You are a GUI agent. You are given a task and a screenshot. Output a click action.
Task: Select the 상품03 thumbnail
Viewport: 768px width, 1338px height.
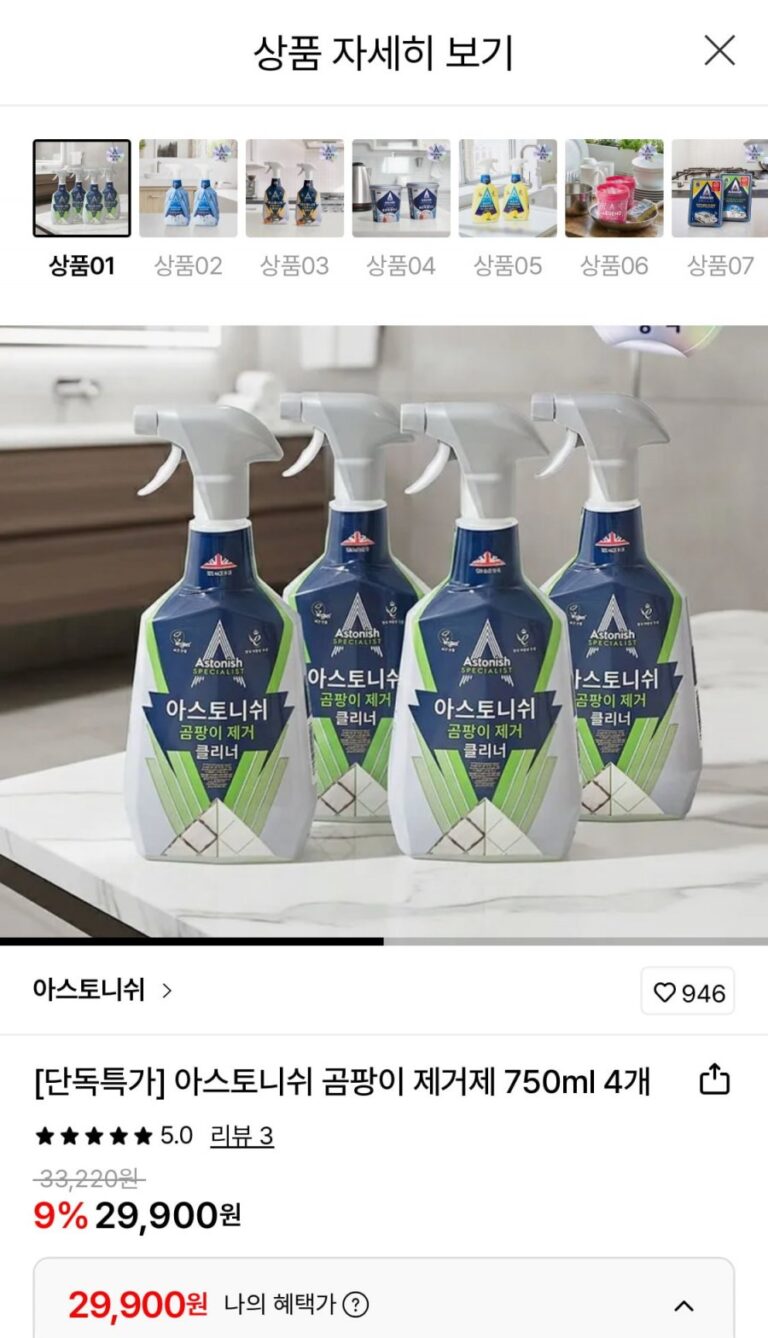[295, 188]
